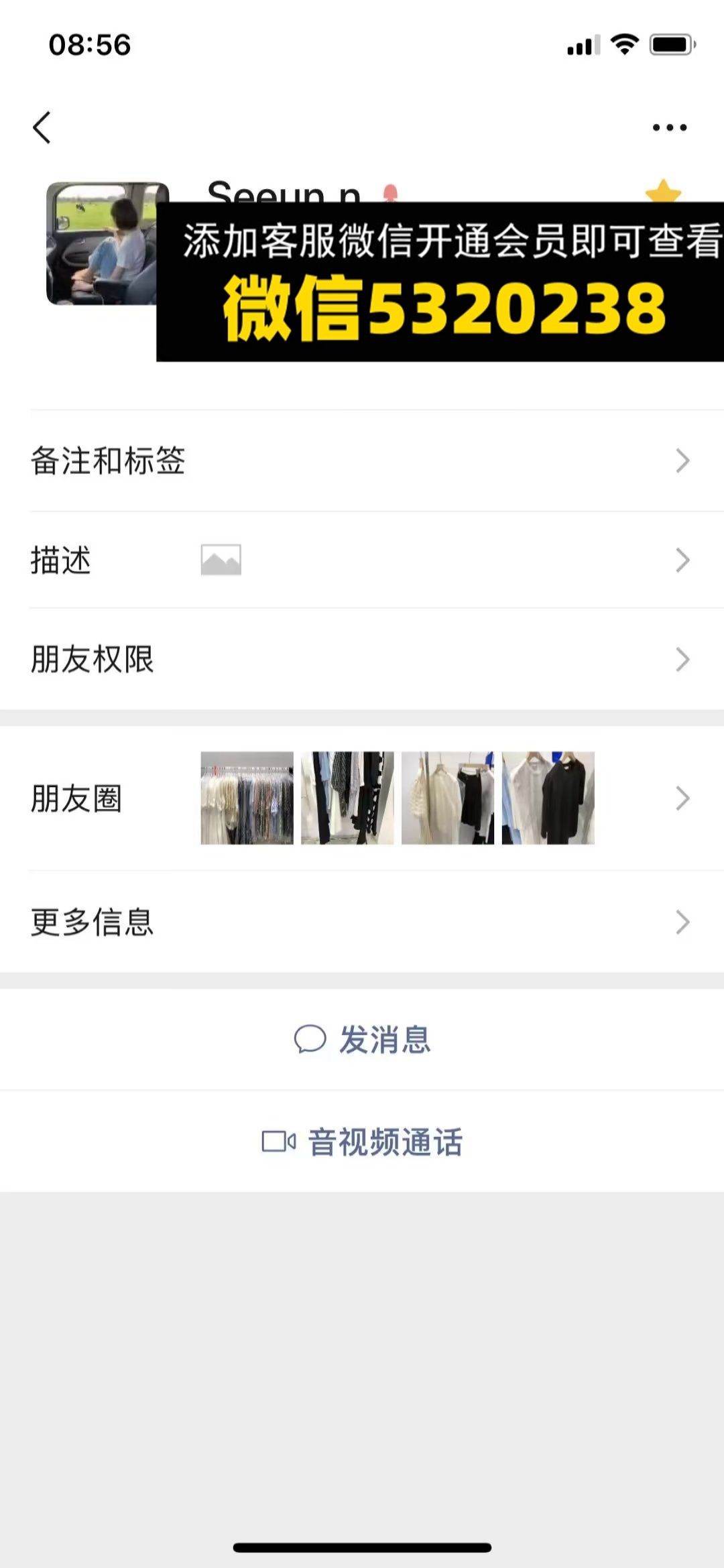This screenshot has height=1568, width=724.
Task: Tap 发消息 to send a message
Action: pos(362,1040)
